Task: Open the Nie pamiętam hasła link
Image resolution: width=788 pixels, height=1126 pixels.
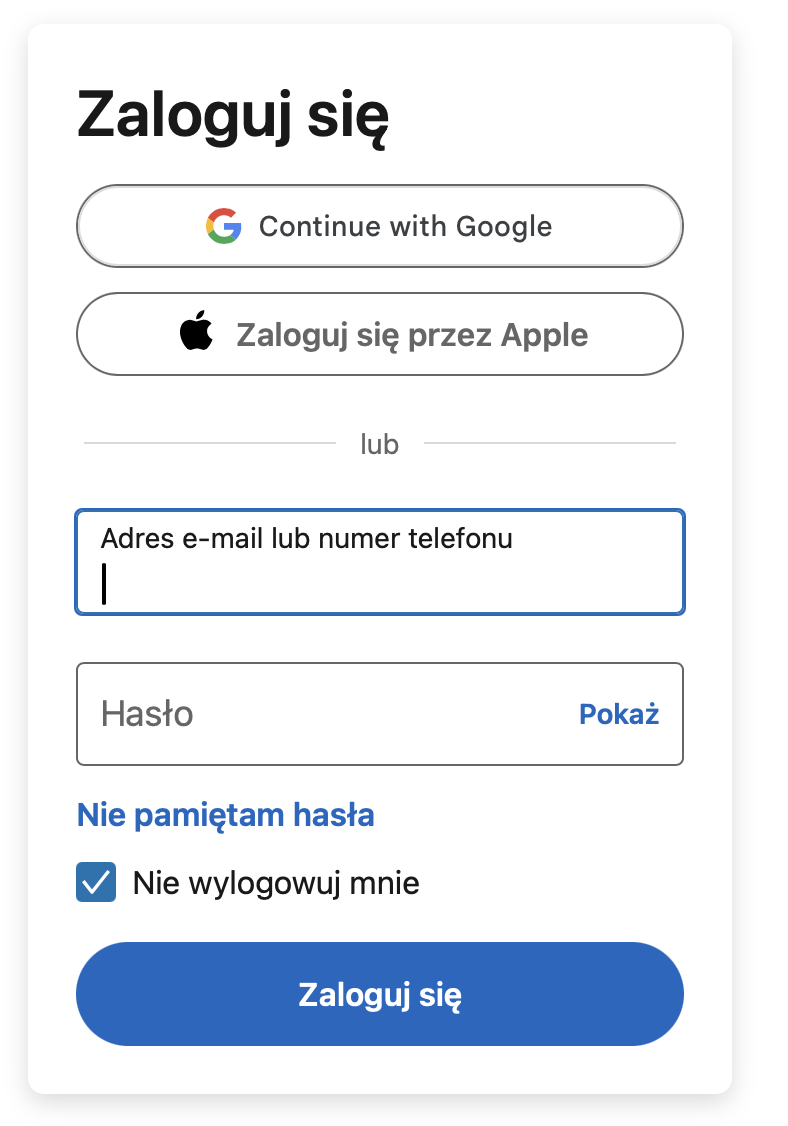Action: point(226,815)
